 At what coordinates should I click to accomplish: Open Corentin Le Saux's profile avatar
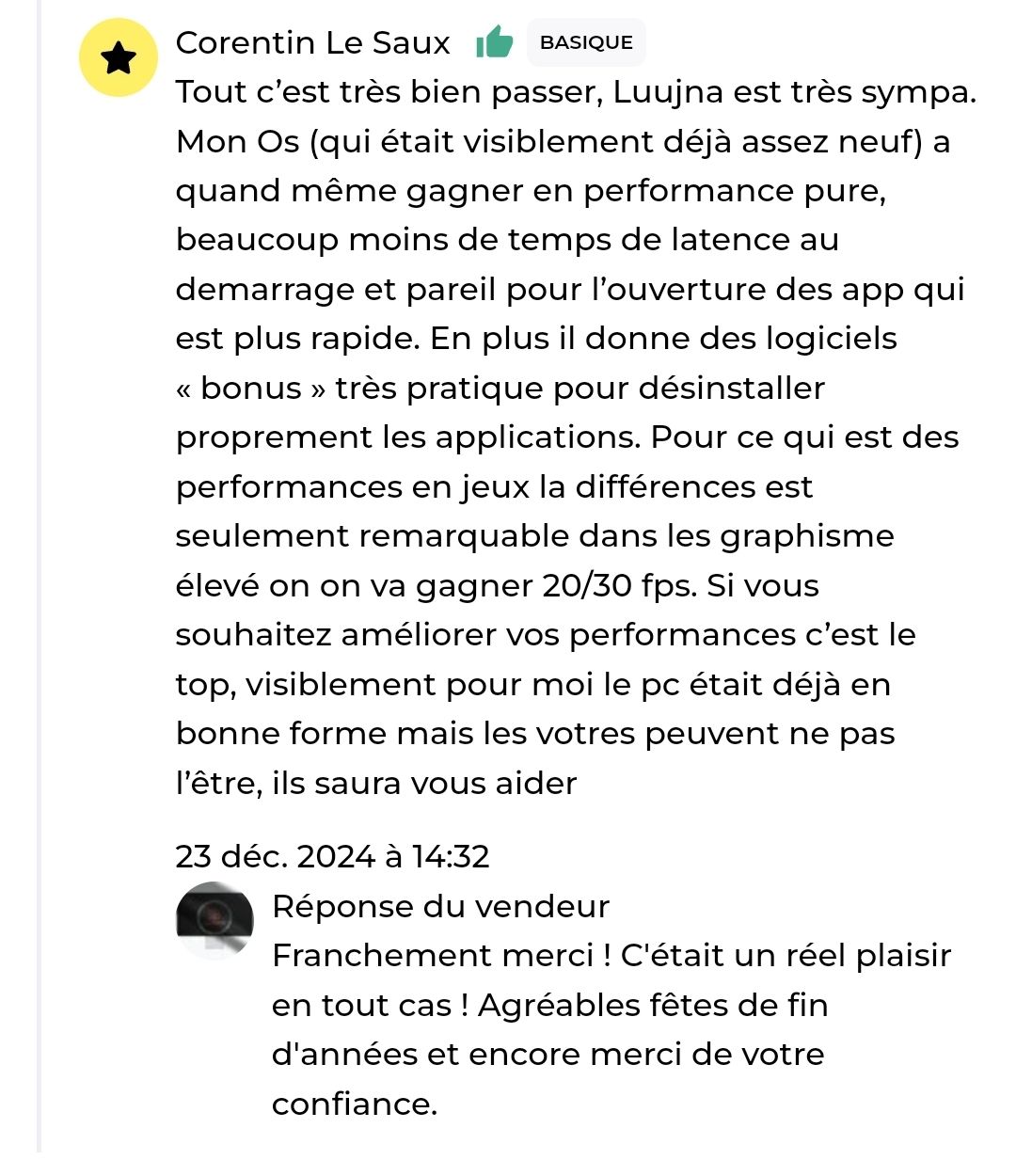click(x=119, y=57)
